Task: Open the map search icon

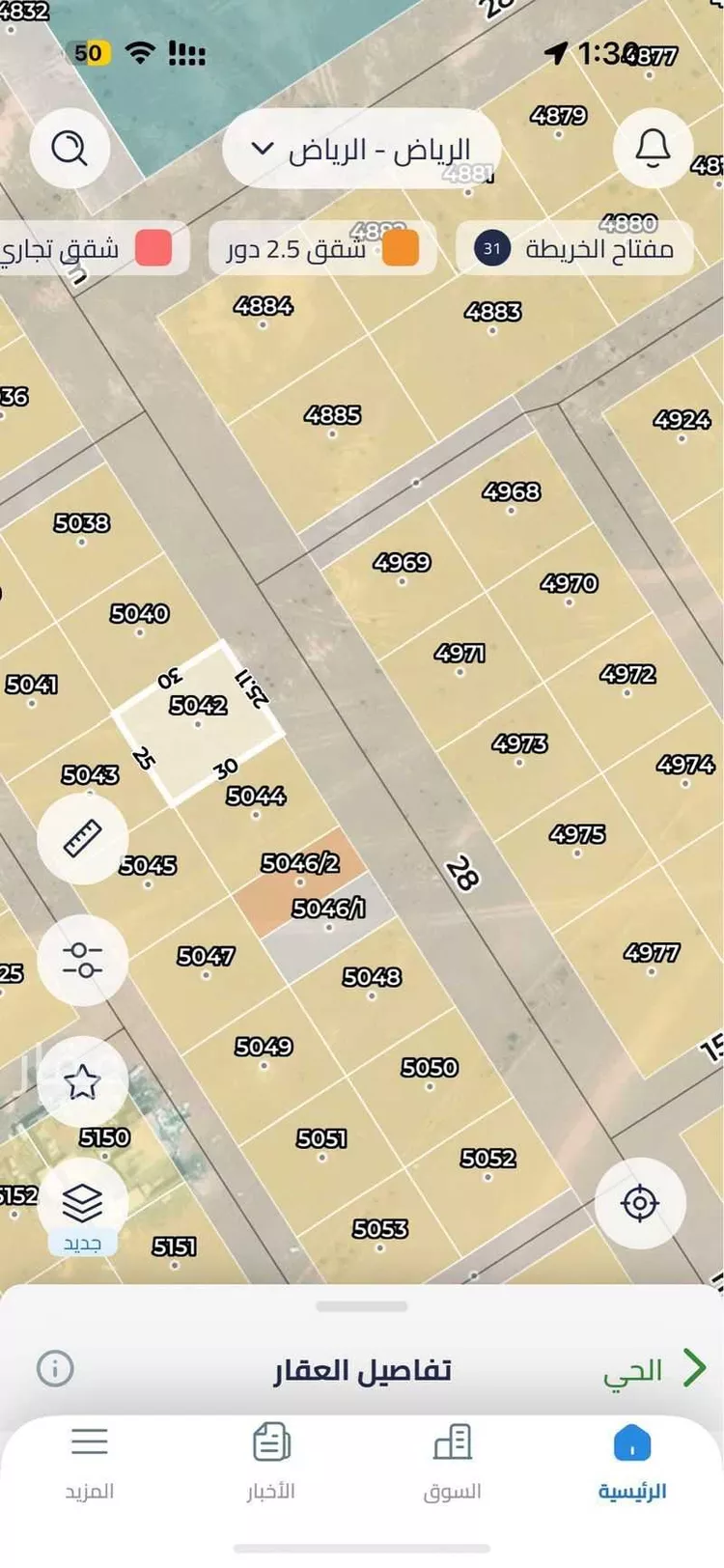Action: click(x=69, y=149)
